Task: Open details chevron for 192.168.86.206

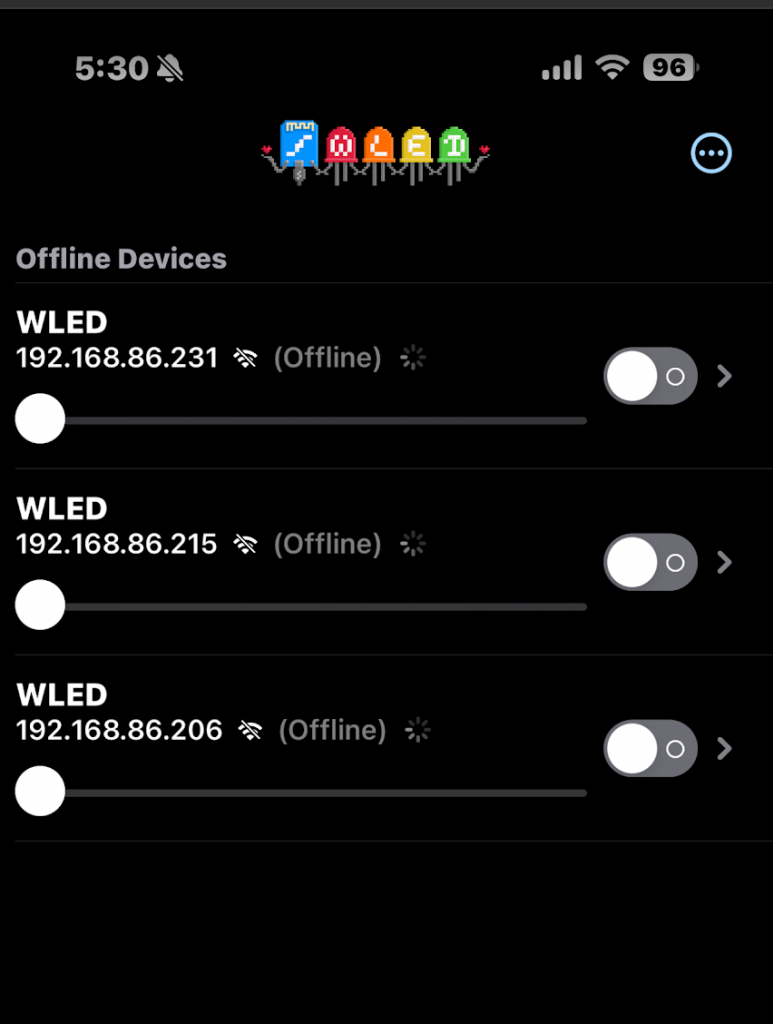Action: pyautogui.click(x=726, y=748)
